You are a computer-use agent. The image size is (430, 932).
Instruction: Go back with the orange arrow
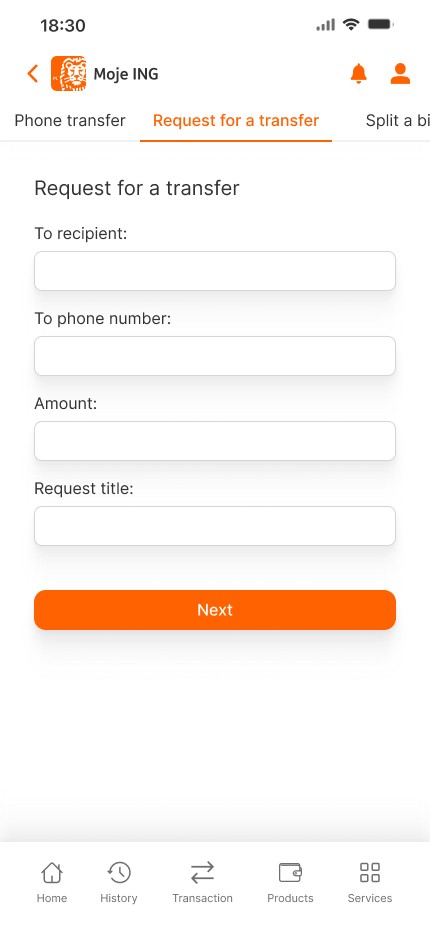pyautogui.click(x=33, y=74)
